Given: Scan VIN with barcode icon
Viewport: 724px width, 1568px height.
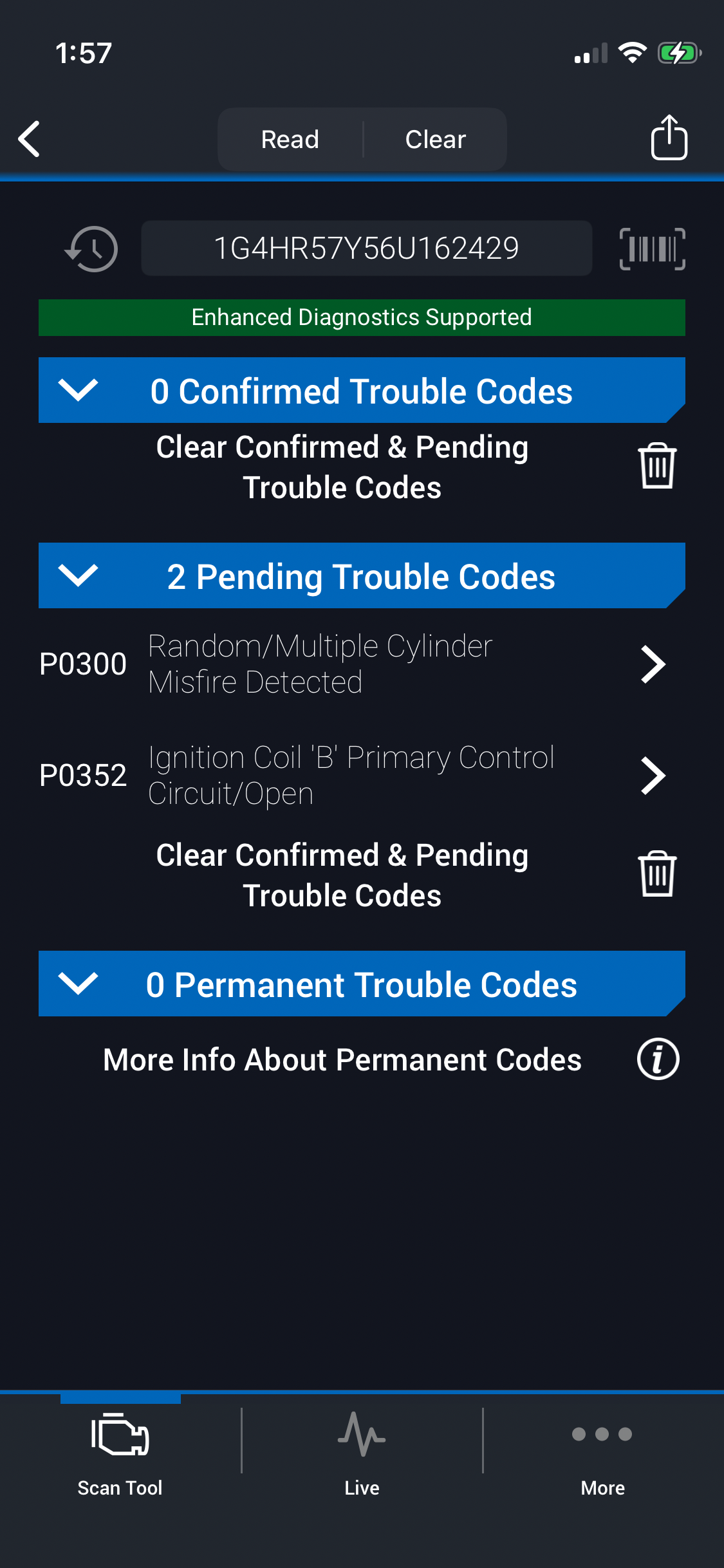Looking at the screenshot, I should 652,249.
